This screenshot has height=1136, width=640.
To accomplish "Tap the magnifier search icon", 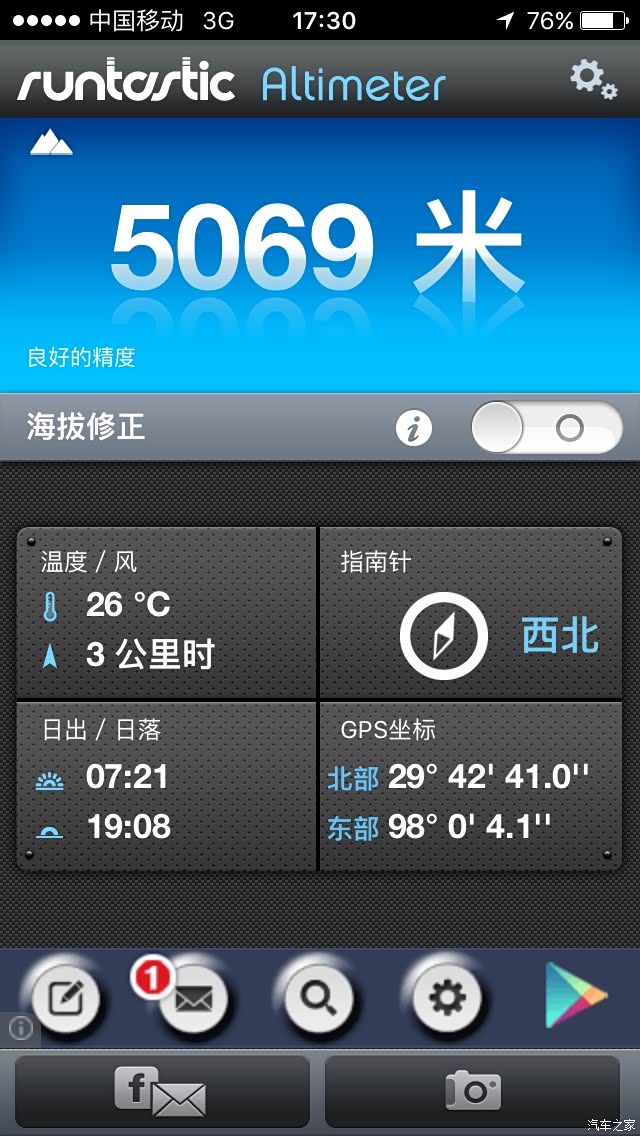I will click(x=319, y=999).
